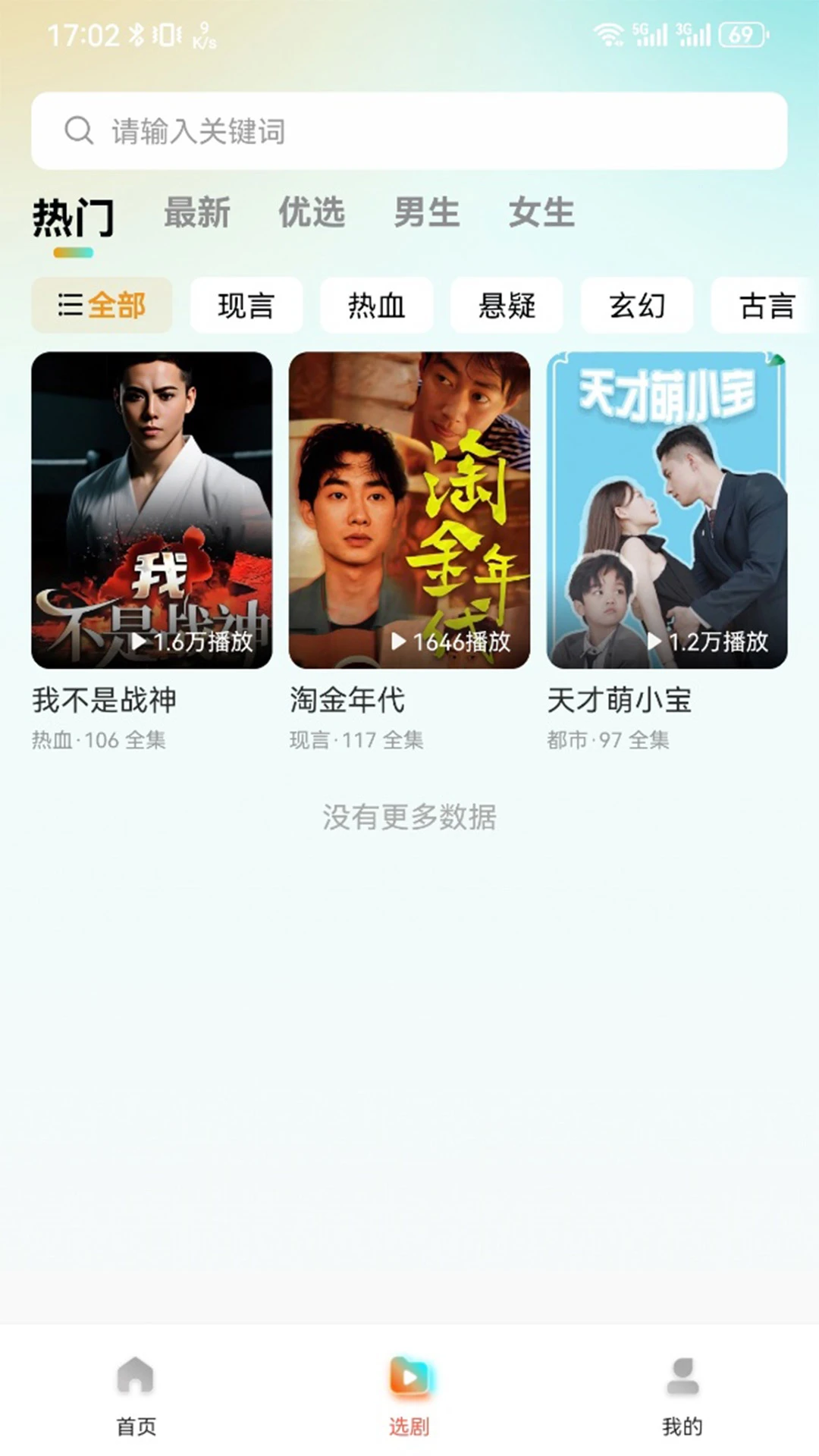This screenshot has width=819, height=1456.
Task: View the drama 天才萌小宝
Action: (x=667, y=510)
